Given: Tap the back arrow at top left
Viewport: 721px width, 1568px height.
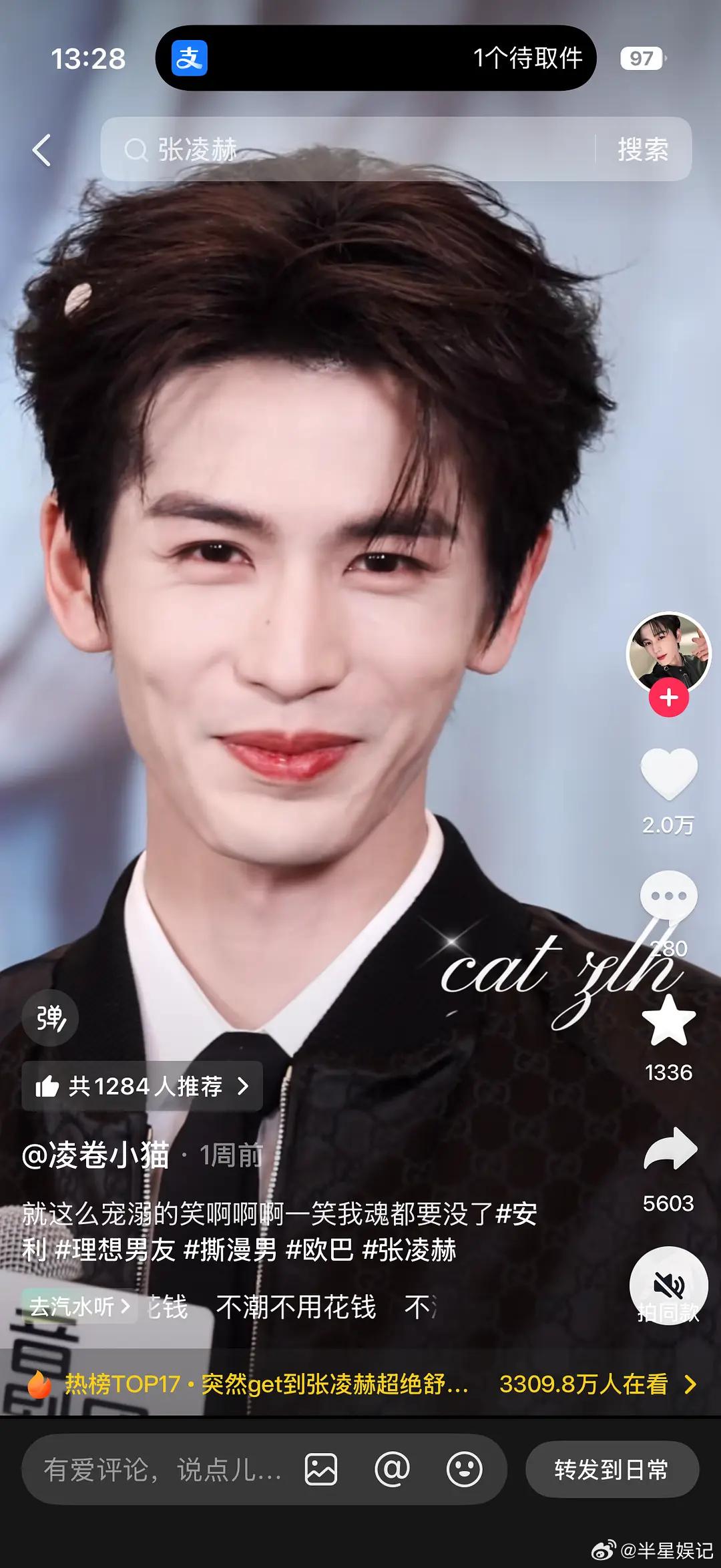Looking at the screenshot, I should click(42, 150).
